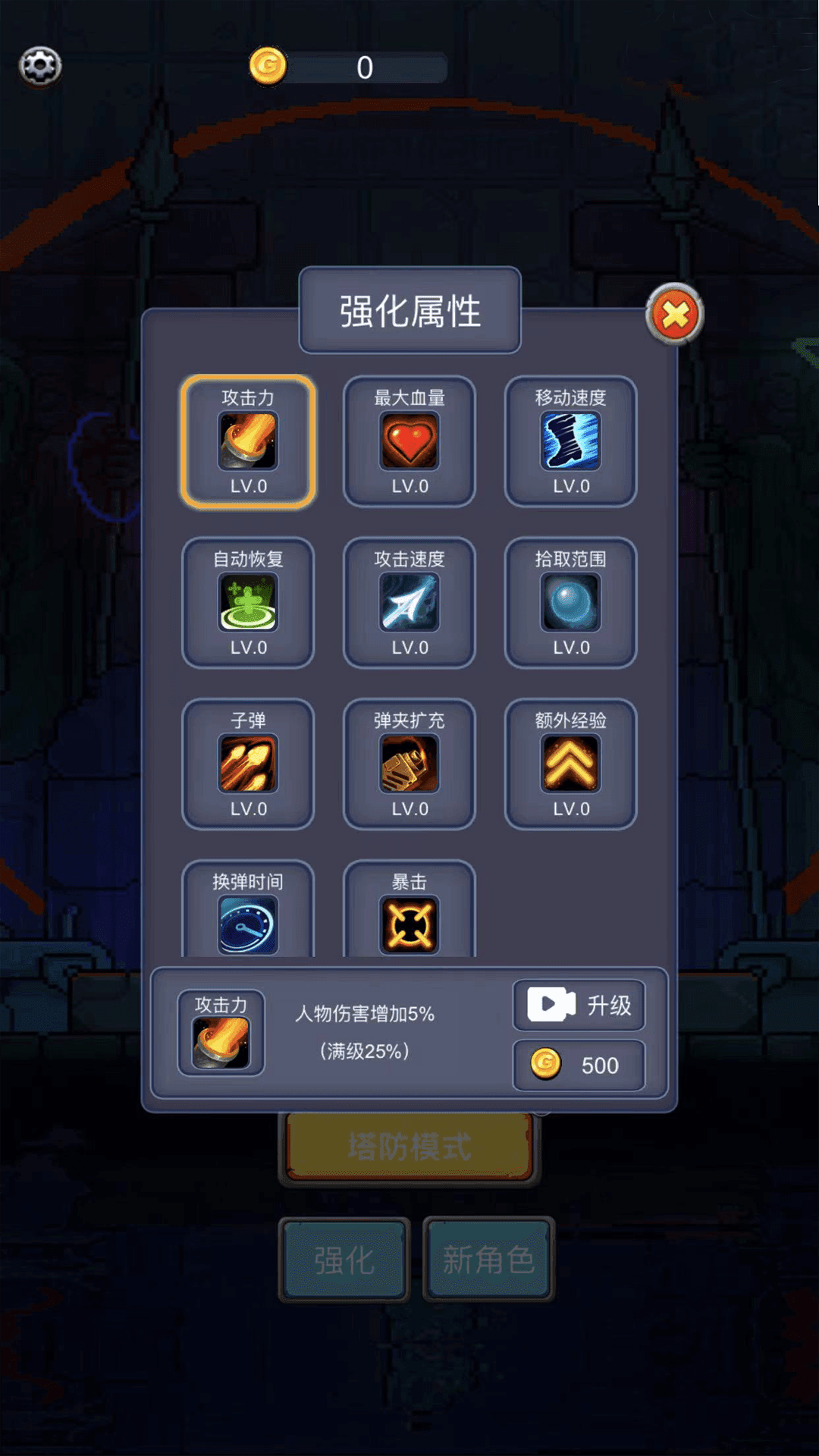Viewport: 819px width, 1456px height.
Task: Watch video to 升级 for free
Action: pyautogui.click(x=579, y=1006)
